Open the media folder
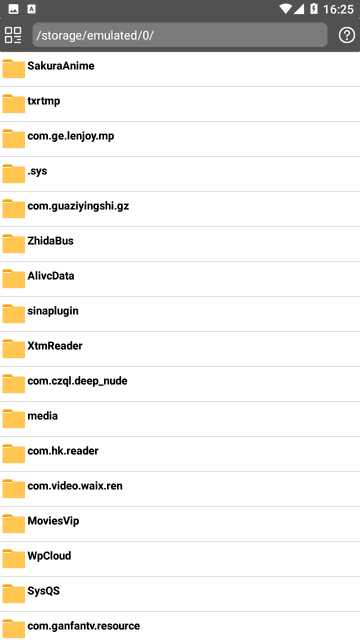This screenshot has height=640, width=360. [x=180, y=419]
